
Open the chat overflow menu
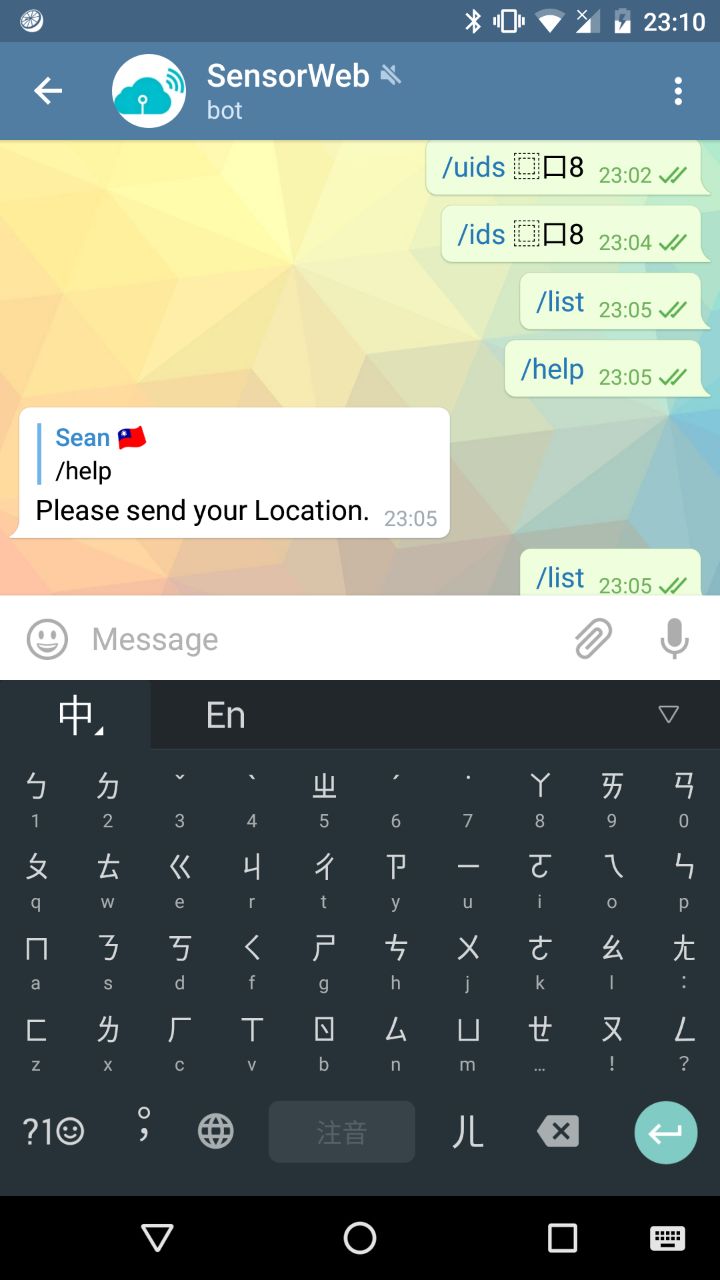(678, 91)
